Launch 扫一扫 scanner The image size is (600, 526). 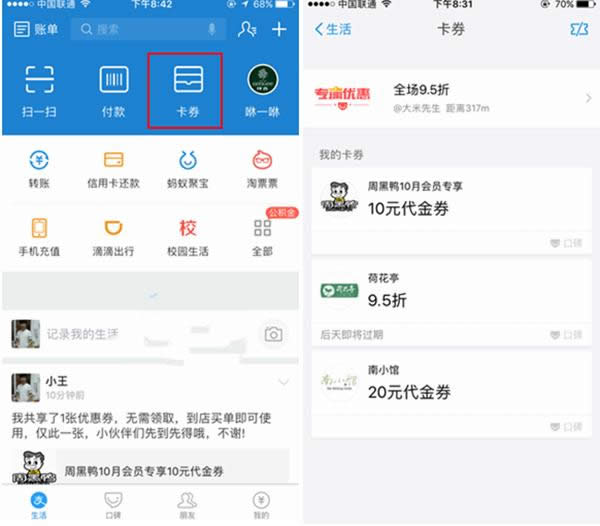point(38,89)
